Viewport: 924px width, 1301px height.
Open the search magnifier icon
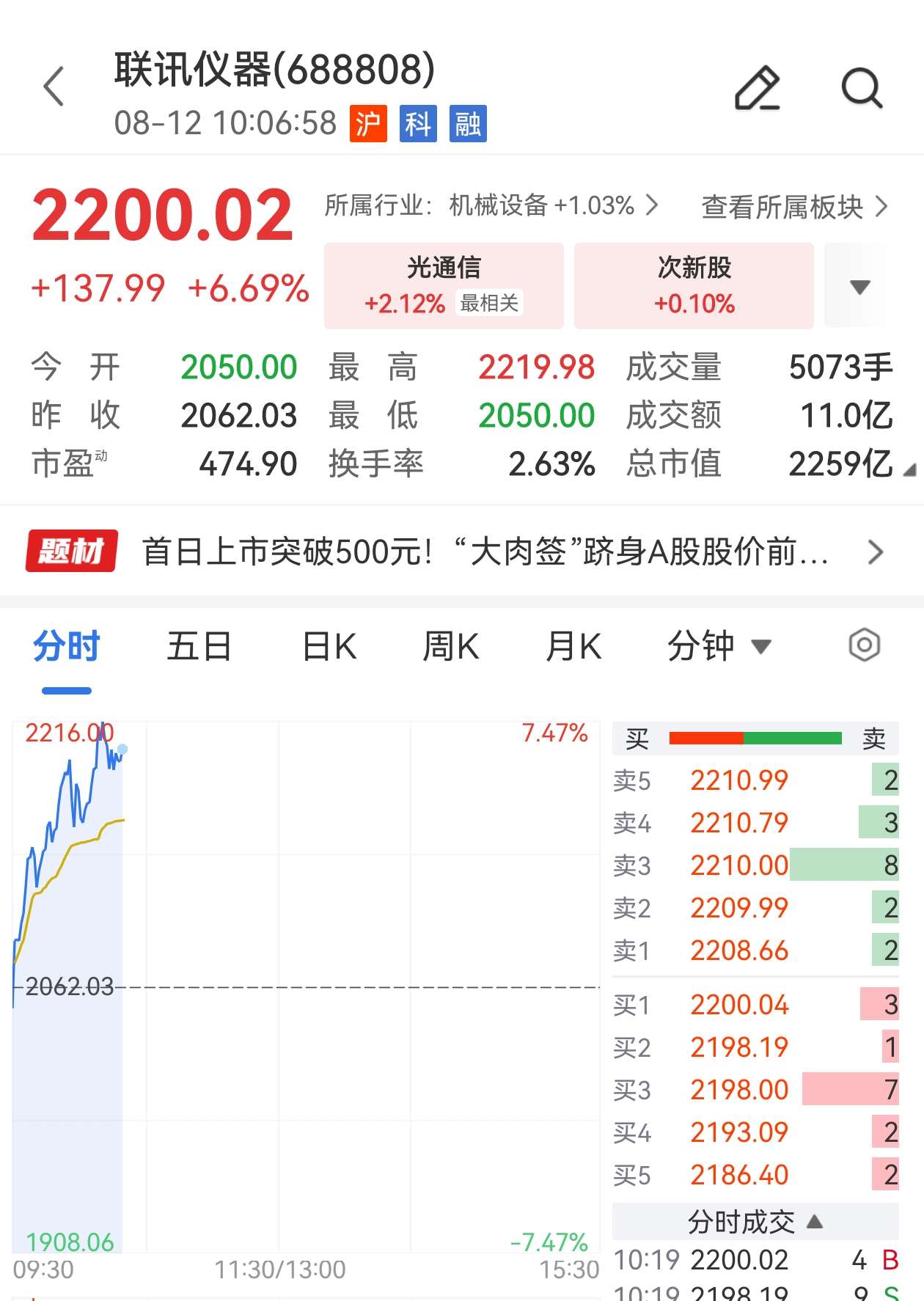[x=862, y=88]
